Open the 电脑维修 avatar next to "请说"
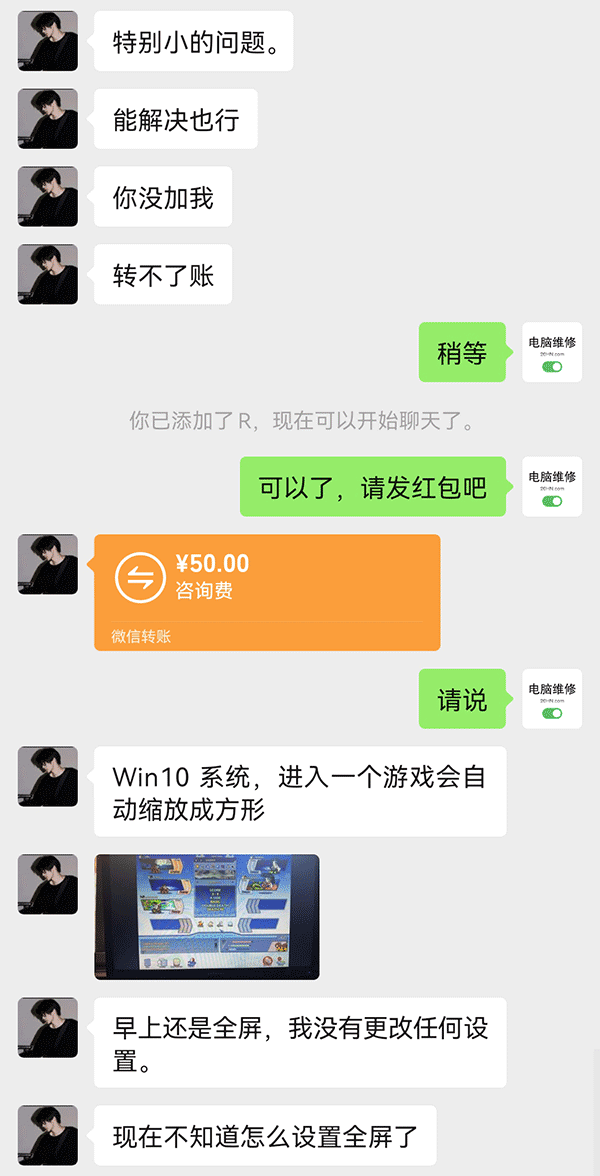The height and width of the screenshot is (1176, 600). 552,699
